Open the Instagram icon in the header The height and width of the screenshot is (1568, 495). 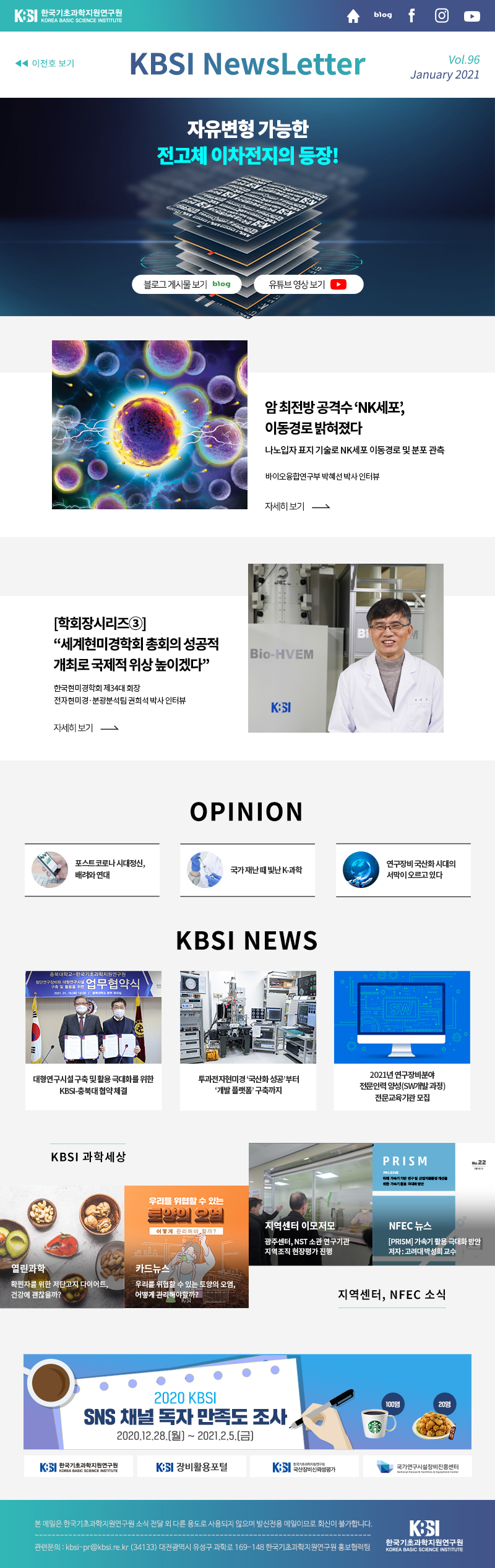pyautogui.click(x=442, y=15)
